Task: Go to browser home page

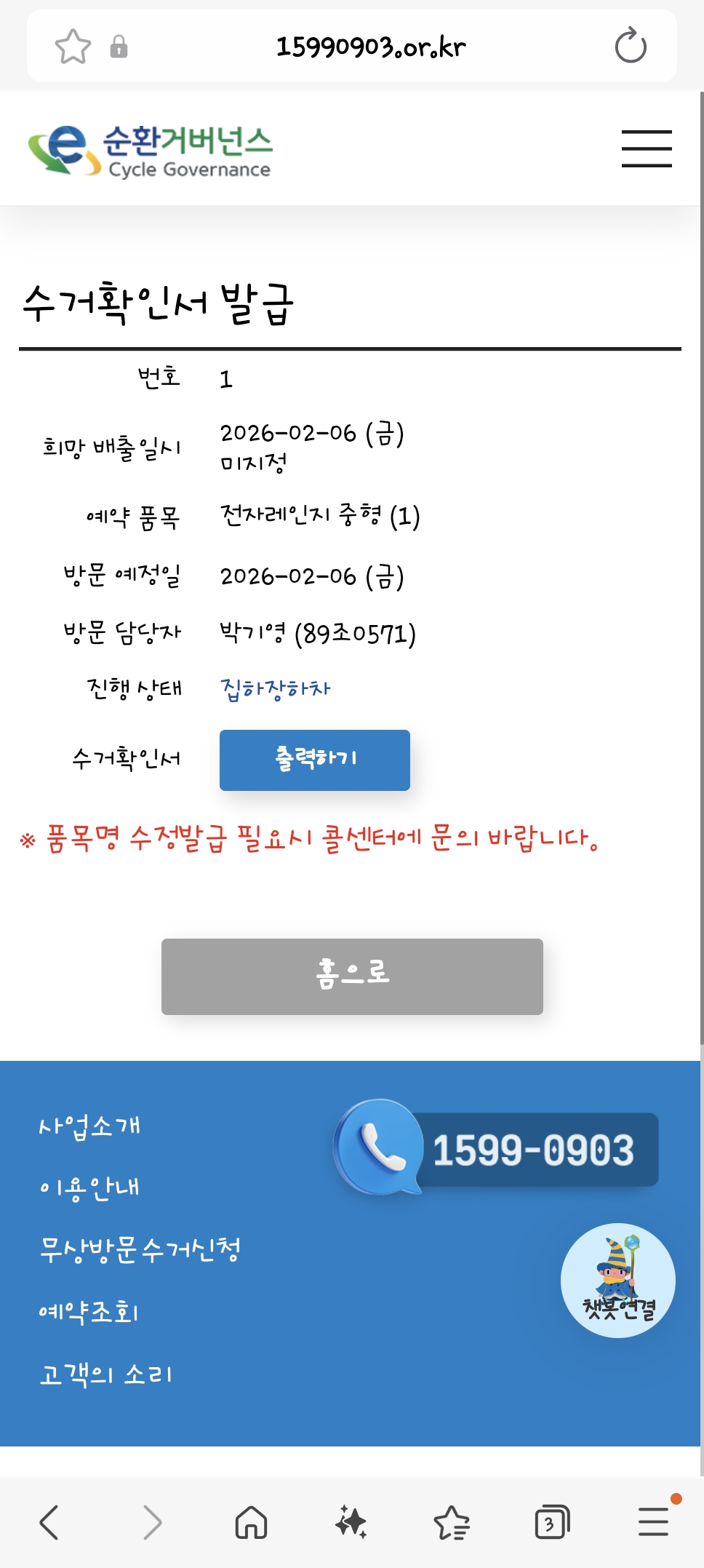Action: (x=251, y=1522)
